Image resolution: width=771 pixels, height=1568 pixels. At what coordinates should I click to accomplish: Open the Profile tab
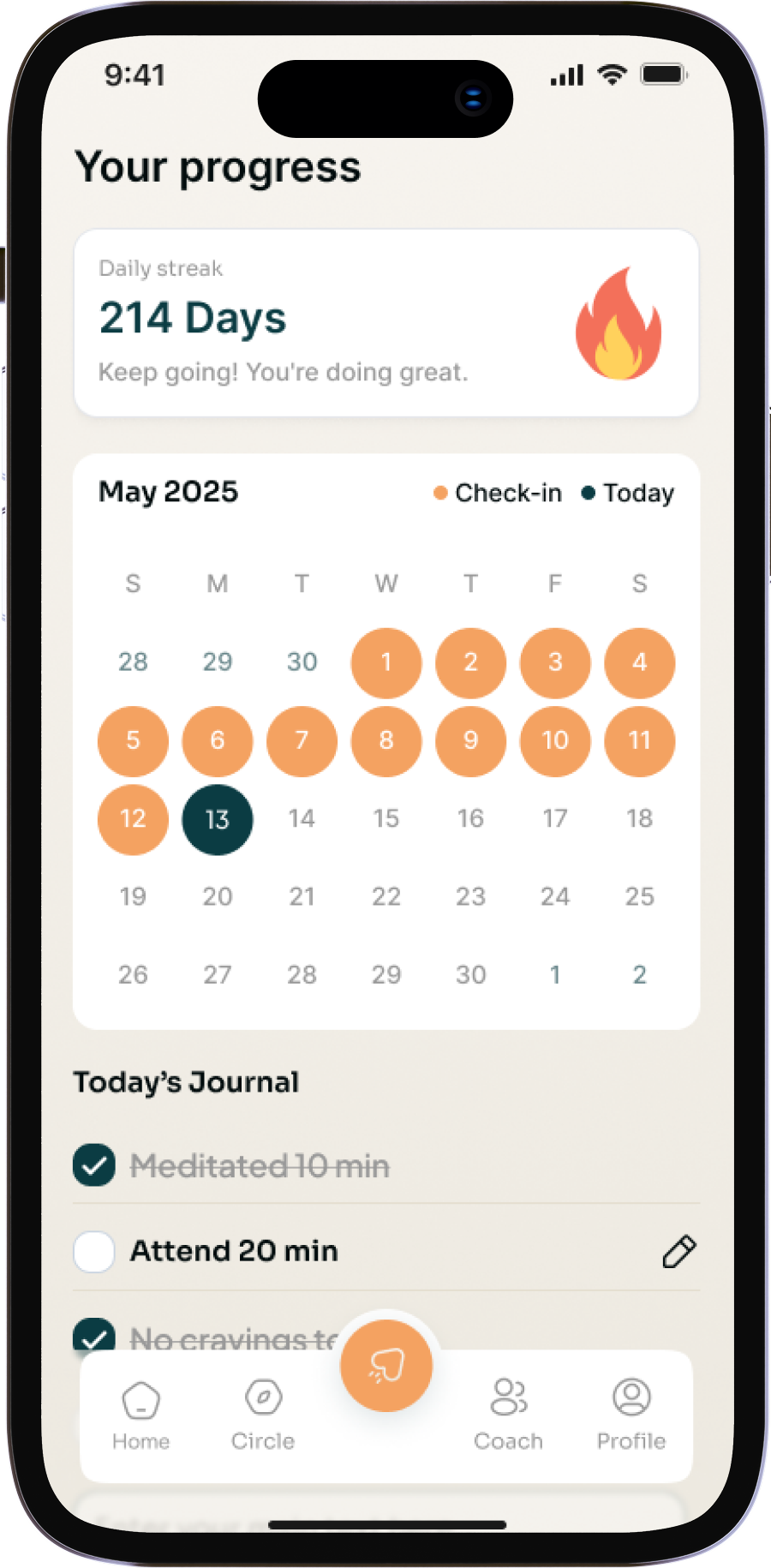click(x=631, y=1416)
